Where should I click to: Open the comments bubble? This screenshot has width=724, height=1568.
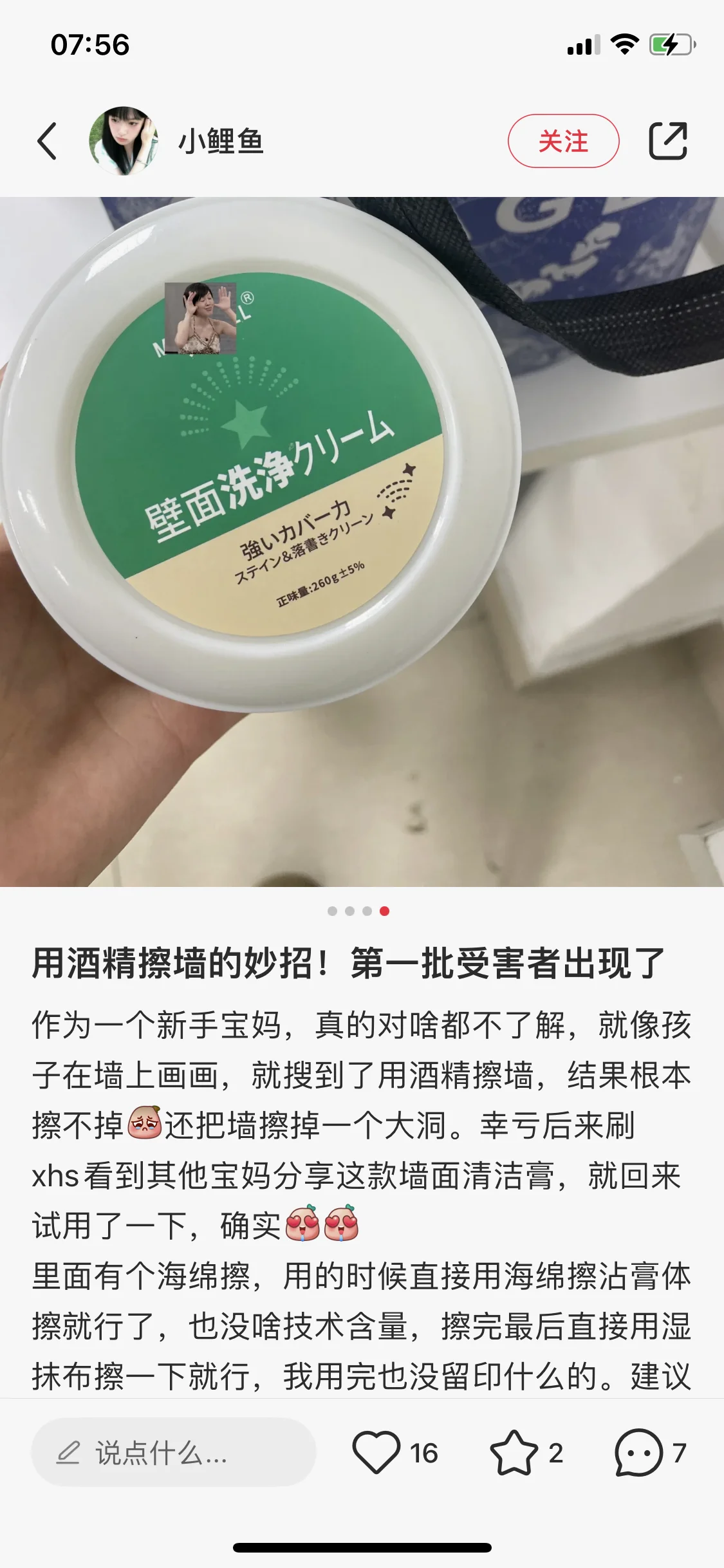(x=638, y=1452)
